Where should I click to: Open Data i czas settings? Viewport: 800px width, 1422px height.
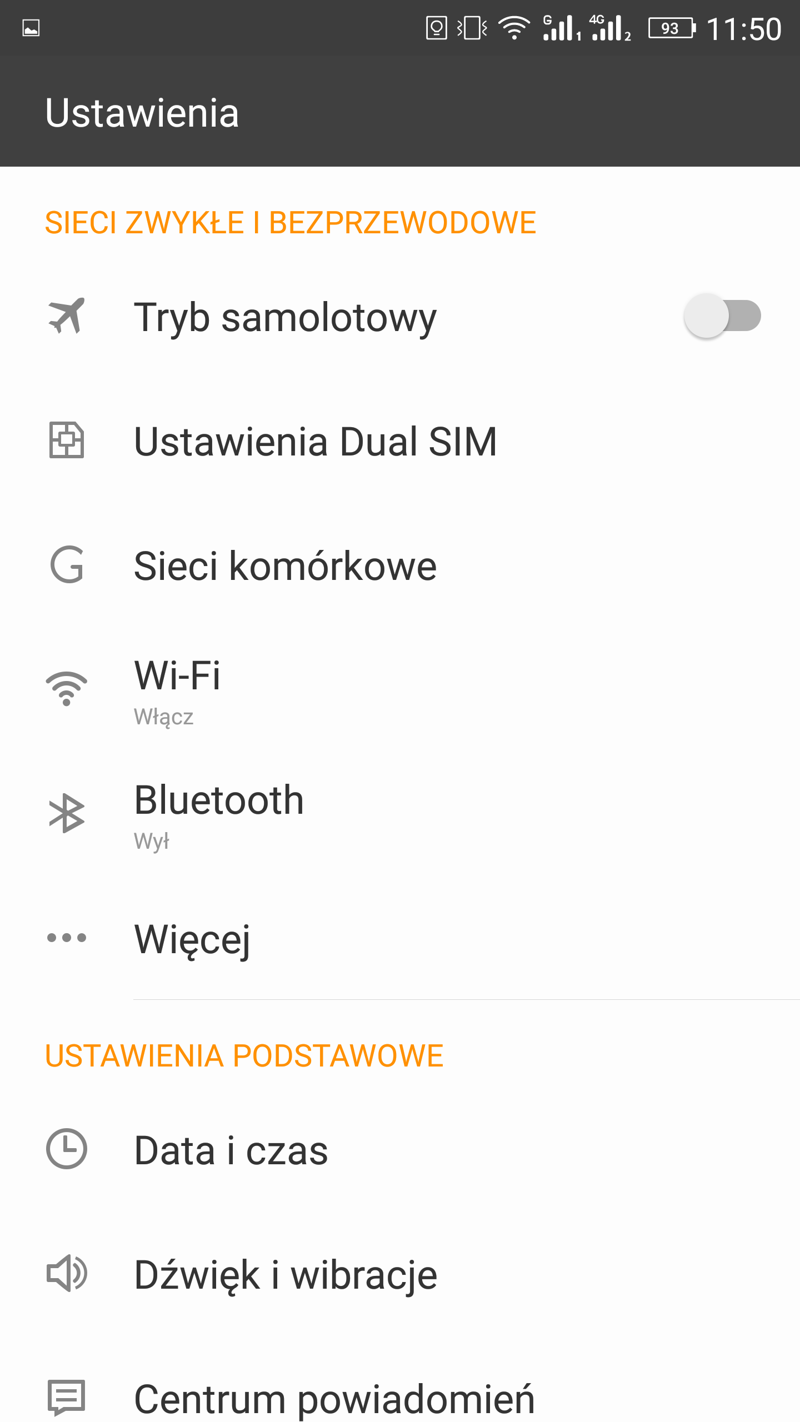click(231, 1151)
